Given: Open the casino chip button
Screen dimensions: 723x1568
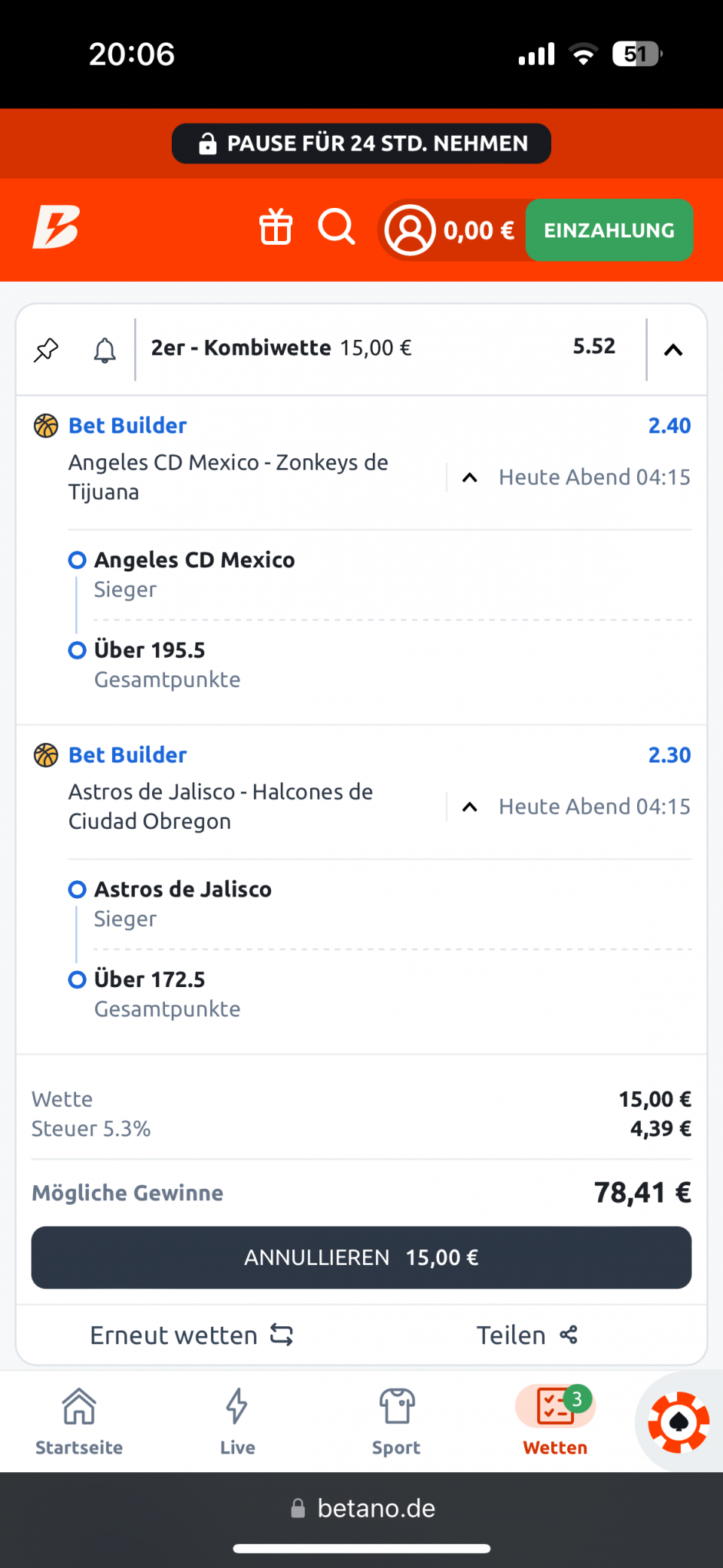Looking at the screenshot, I should 679,1422.
